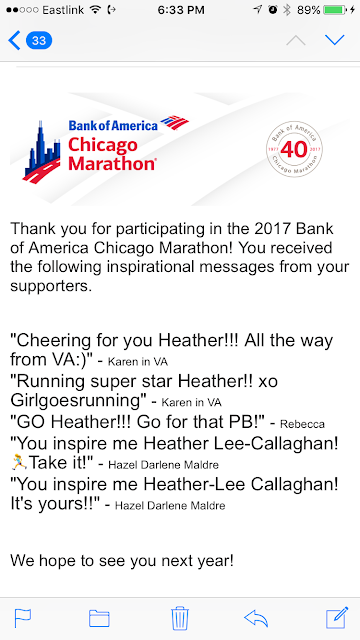Delete this email with the trash icon
360x640 pixels.
pyautogui.click(x=180, y=618)
